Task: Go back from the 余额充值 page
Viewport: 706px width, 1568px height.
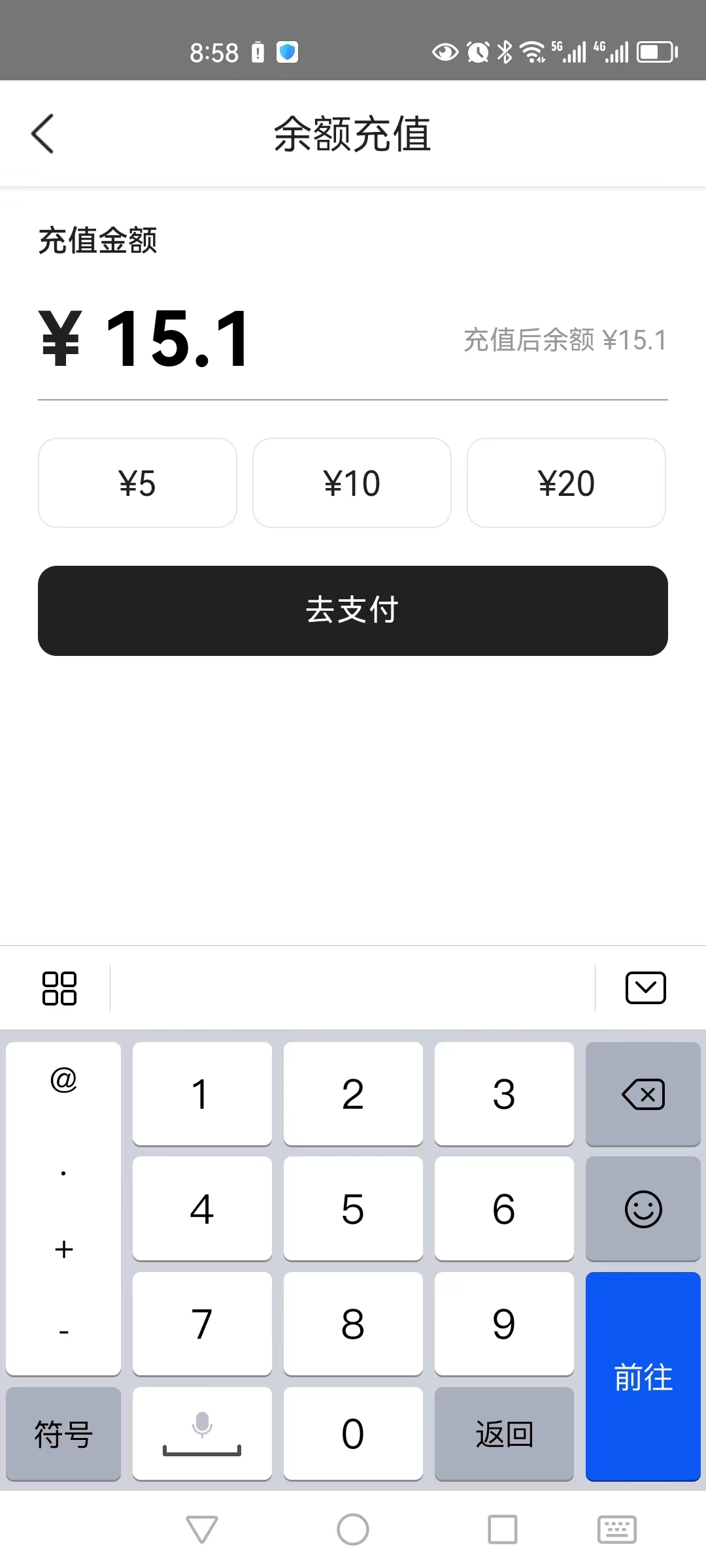Action: point(42,134)
